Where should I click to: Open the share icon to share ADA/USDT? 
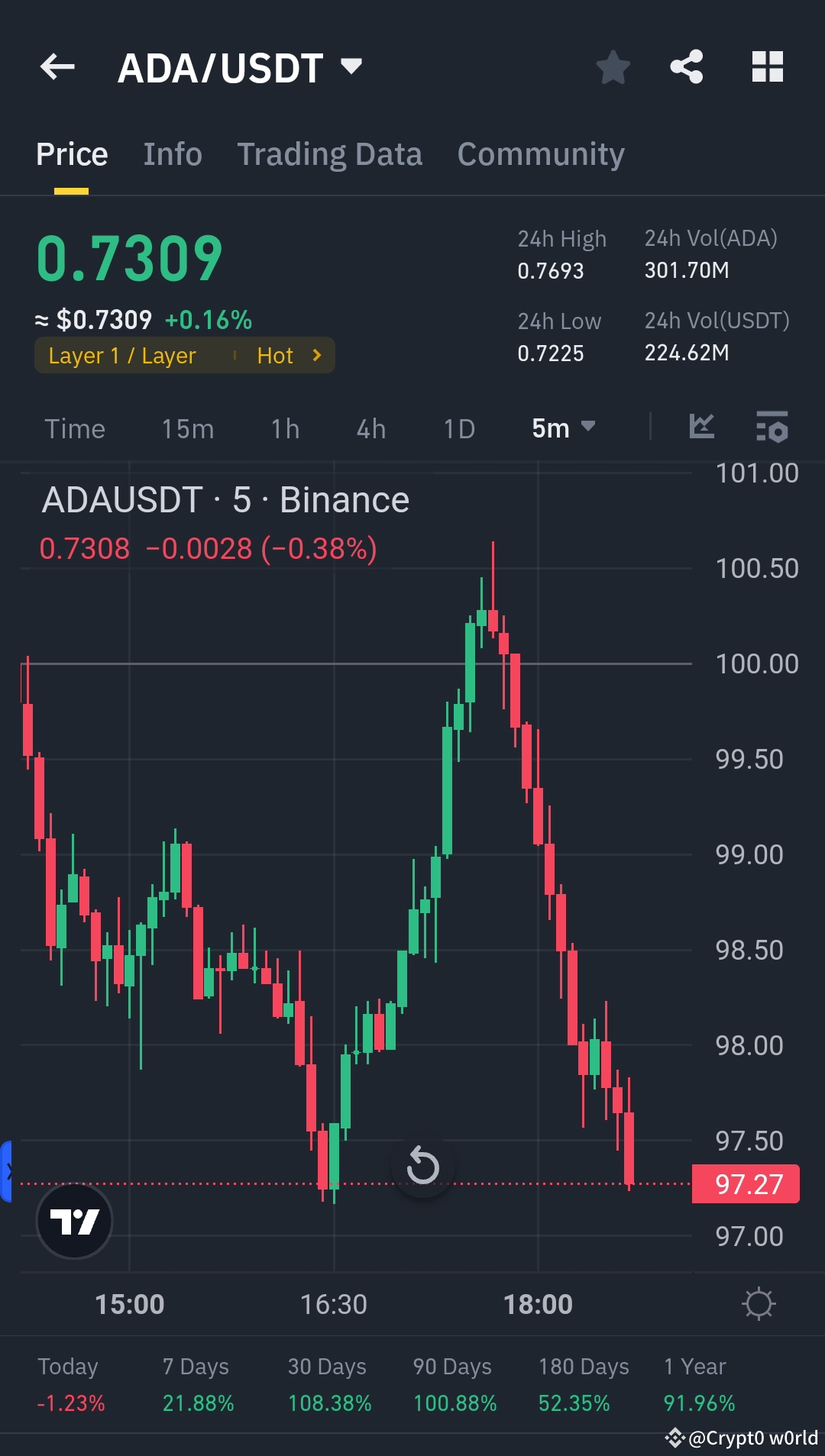click(686, 66)
